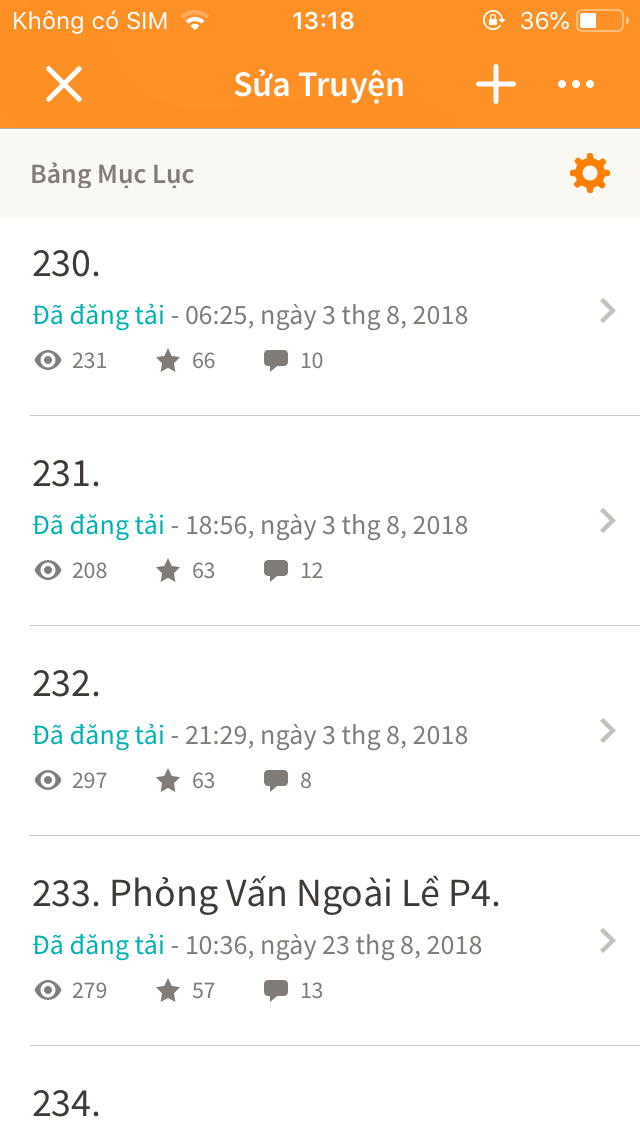This screenshot has height=1136, width=640.
Task: Close the Sửa Truyện editor
Action: (x=64, y=84)
